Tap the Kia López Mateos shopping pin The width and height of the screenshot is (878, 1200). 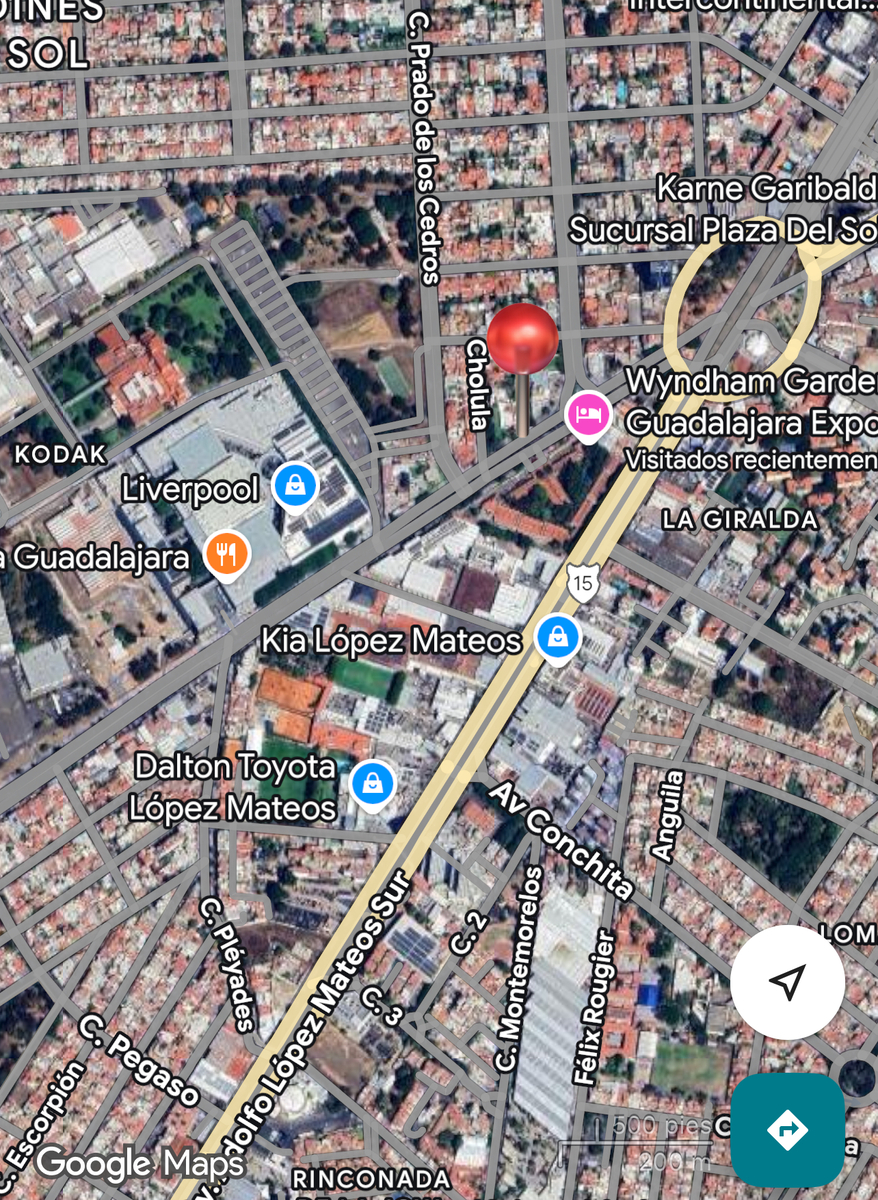tap(557, 638)
